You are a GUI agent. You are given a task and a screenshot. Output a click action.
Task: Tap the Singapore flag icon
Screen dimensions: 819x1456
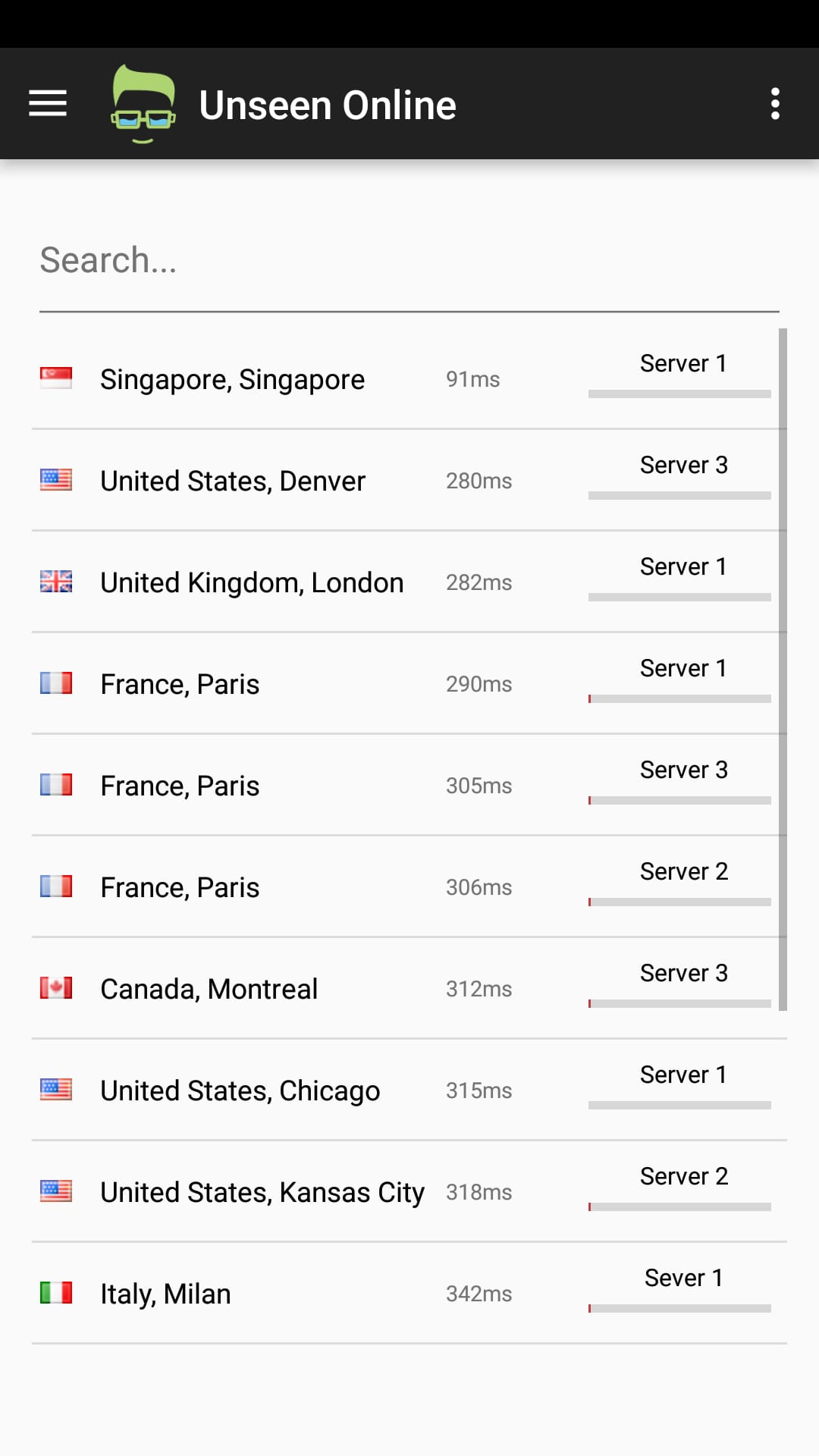pyautogui.click(x=56, y=378)
